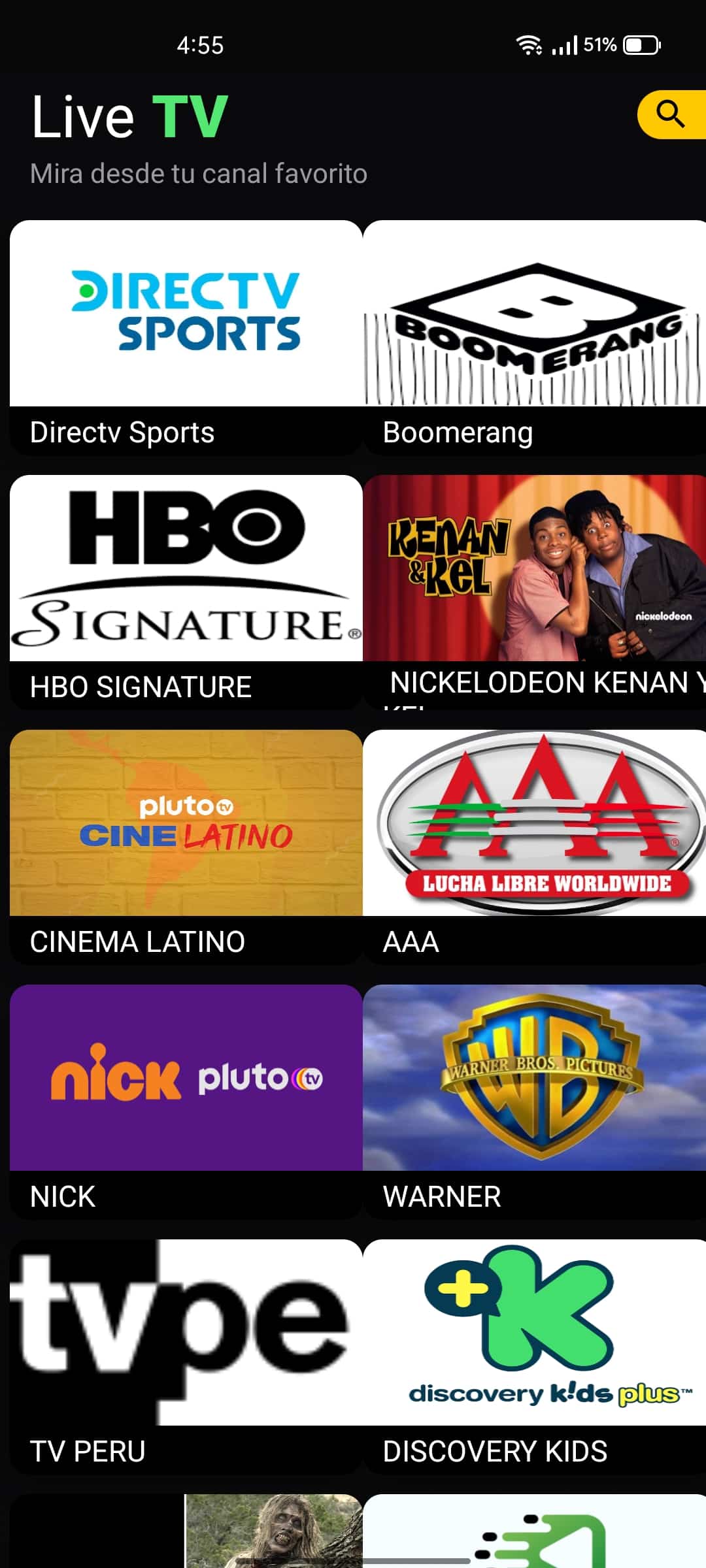Image resolution: width=706 pixels, height=1568 pixels.
Task: Open the AAA Lucha Libre channel
Action: click(x=535, y=847)
